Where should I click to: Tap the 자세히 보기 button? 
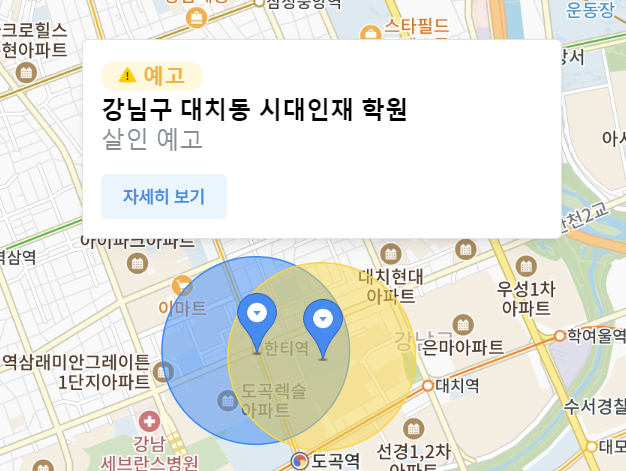(x=164, y=196)
